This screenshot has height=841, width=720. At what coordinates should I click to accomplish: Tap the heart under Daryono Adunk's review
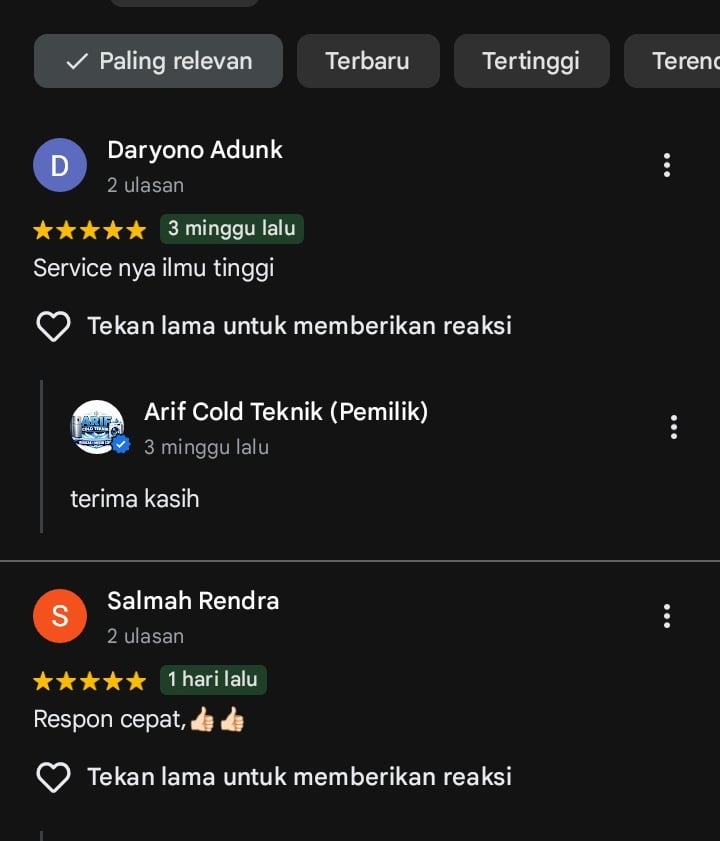click(x=53, y=326)
